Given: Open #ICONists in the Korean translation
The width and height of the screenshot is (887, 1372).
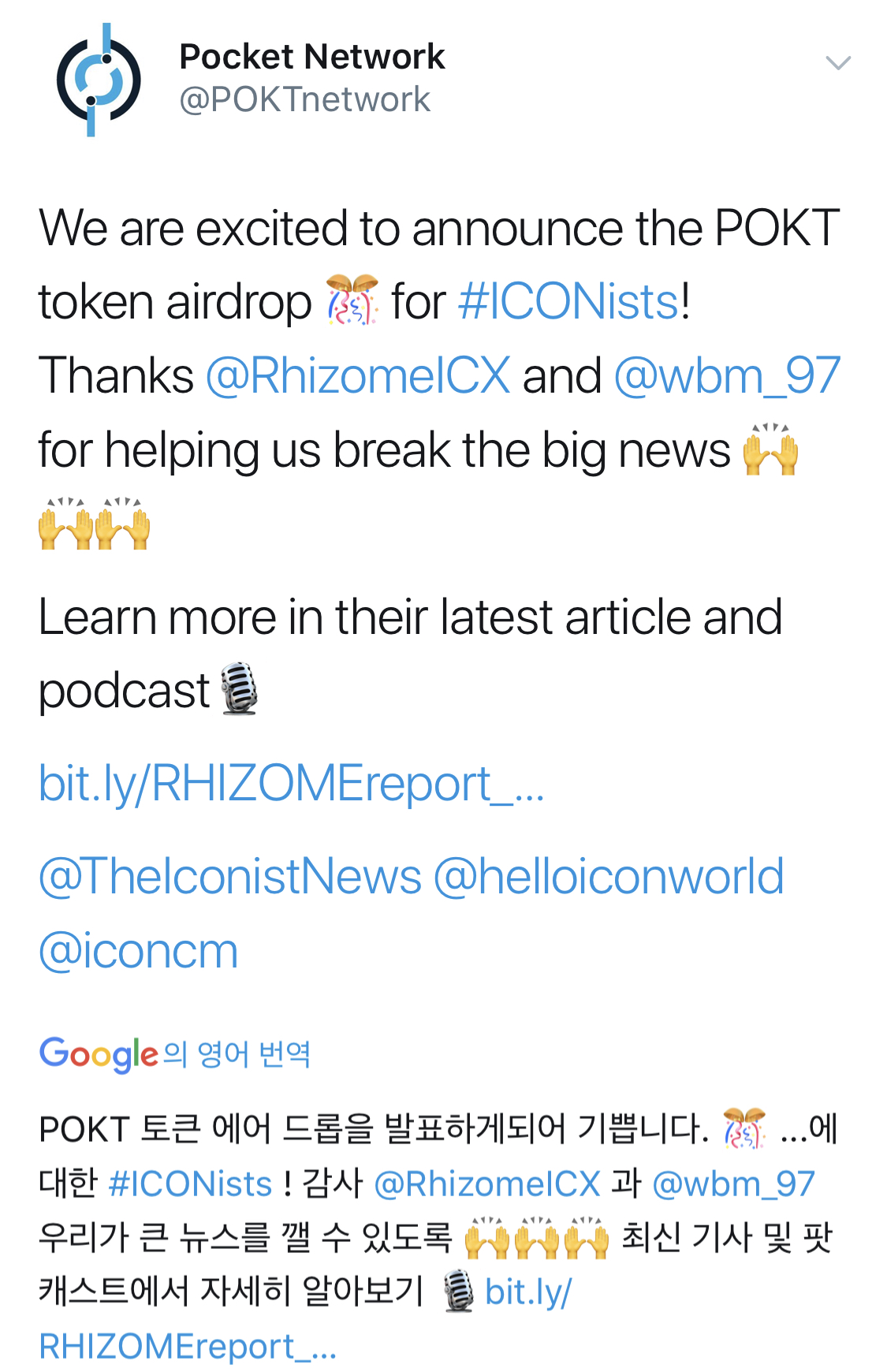Looking at the screenshot, I should coord(190,1184).
